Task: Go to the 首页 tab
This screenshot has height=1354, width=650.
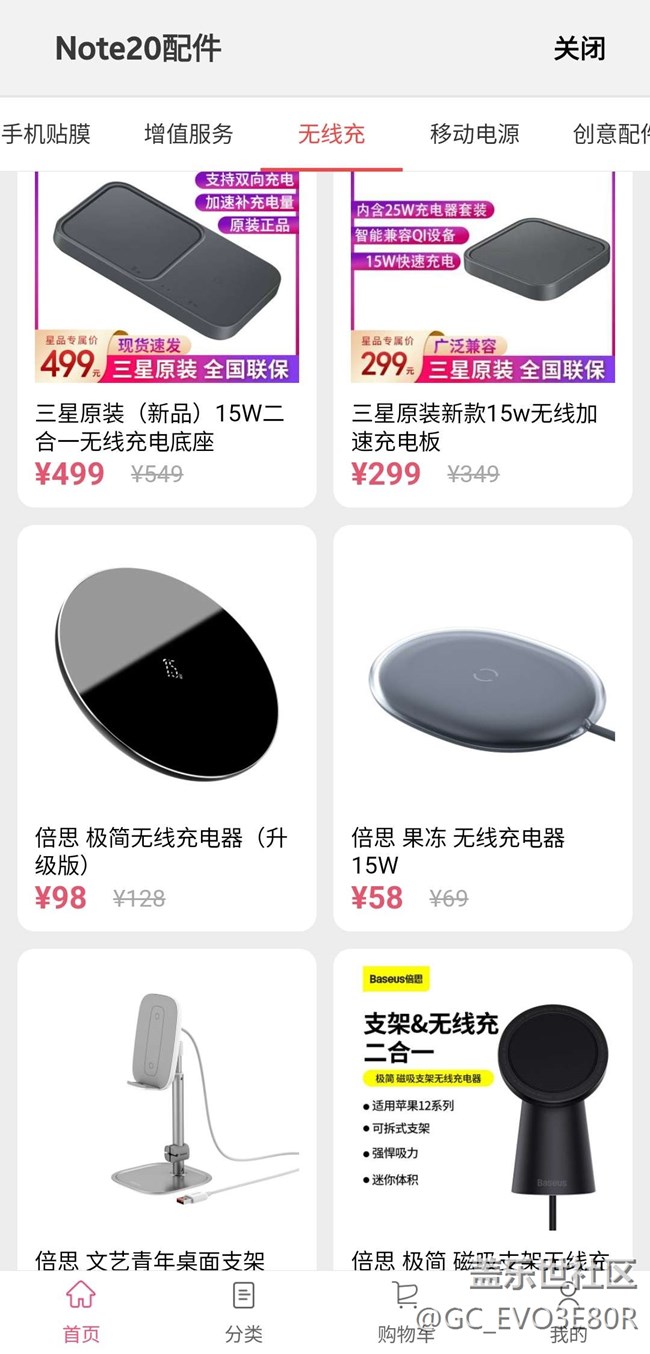Action: coord(81,1312)
